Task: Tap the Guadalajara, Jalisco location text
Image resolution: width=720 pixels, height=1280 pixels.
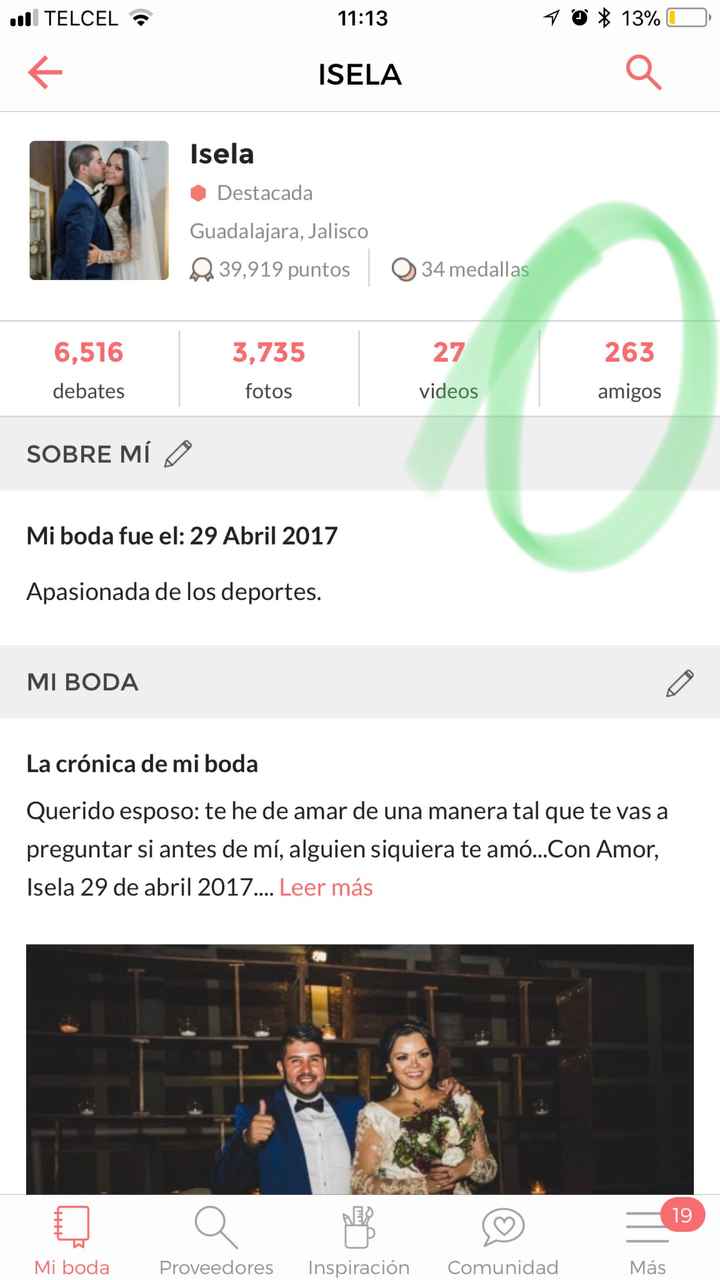Action: click(x=280, y=230)
